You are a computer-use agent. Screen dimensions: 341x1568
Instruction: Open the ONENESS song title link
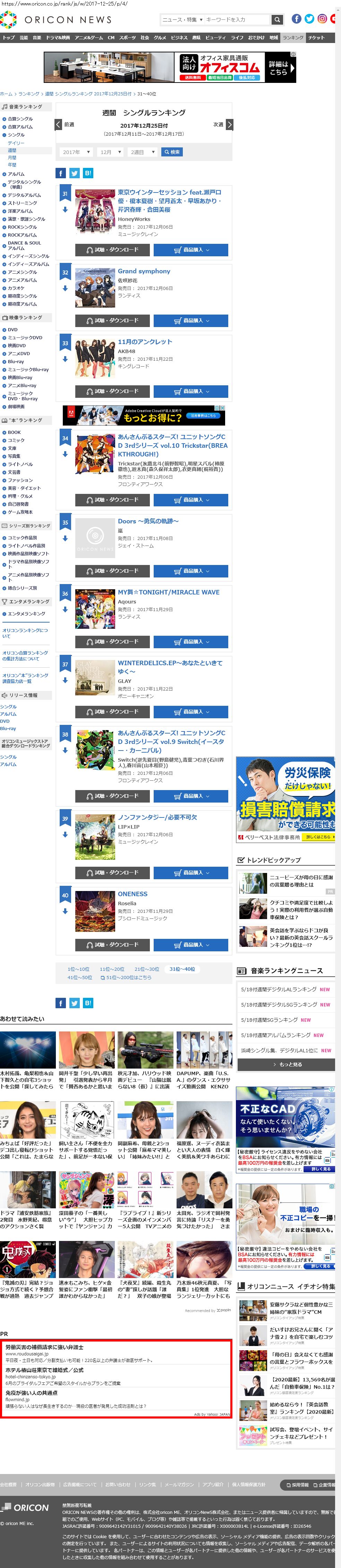[133, 894]
